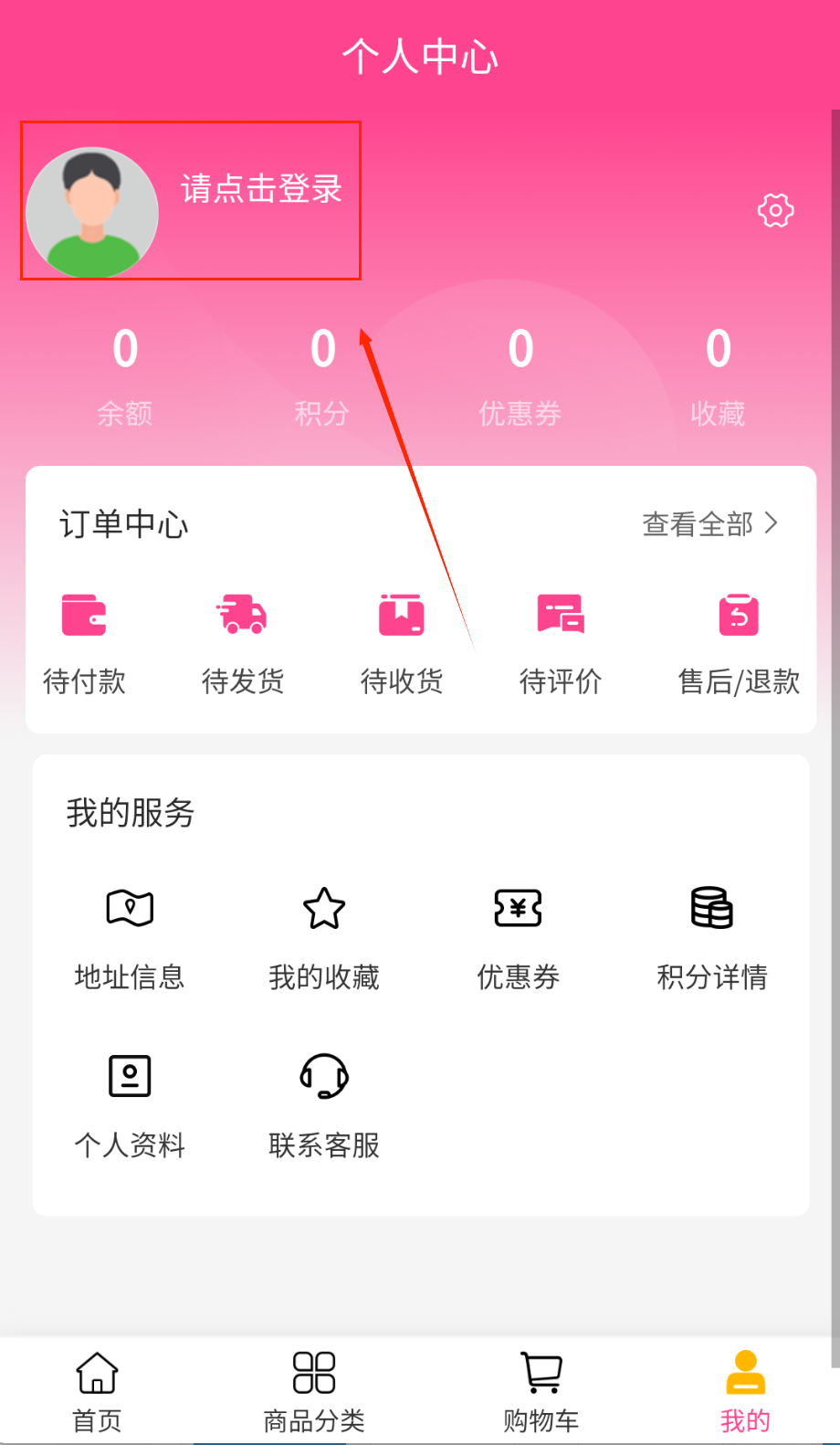The height and width of the screenshot is (1445, 840).
Task: Open 积分详情 service
Action: coord(712,936)
